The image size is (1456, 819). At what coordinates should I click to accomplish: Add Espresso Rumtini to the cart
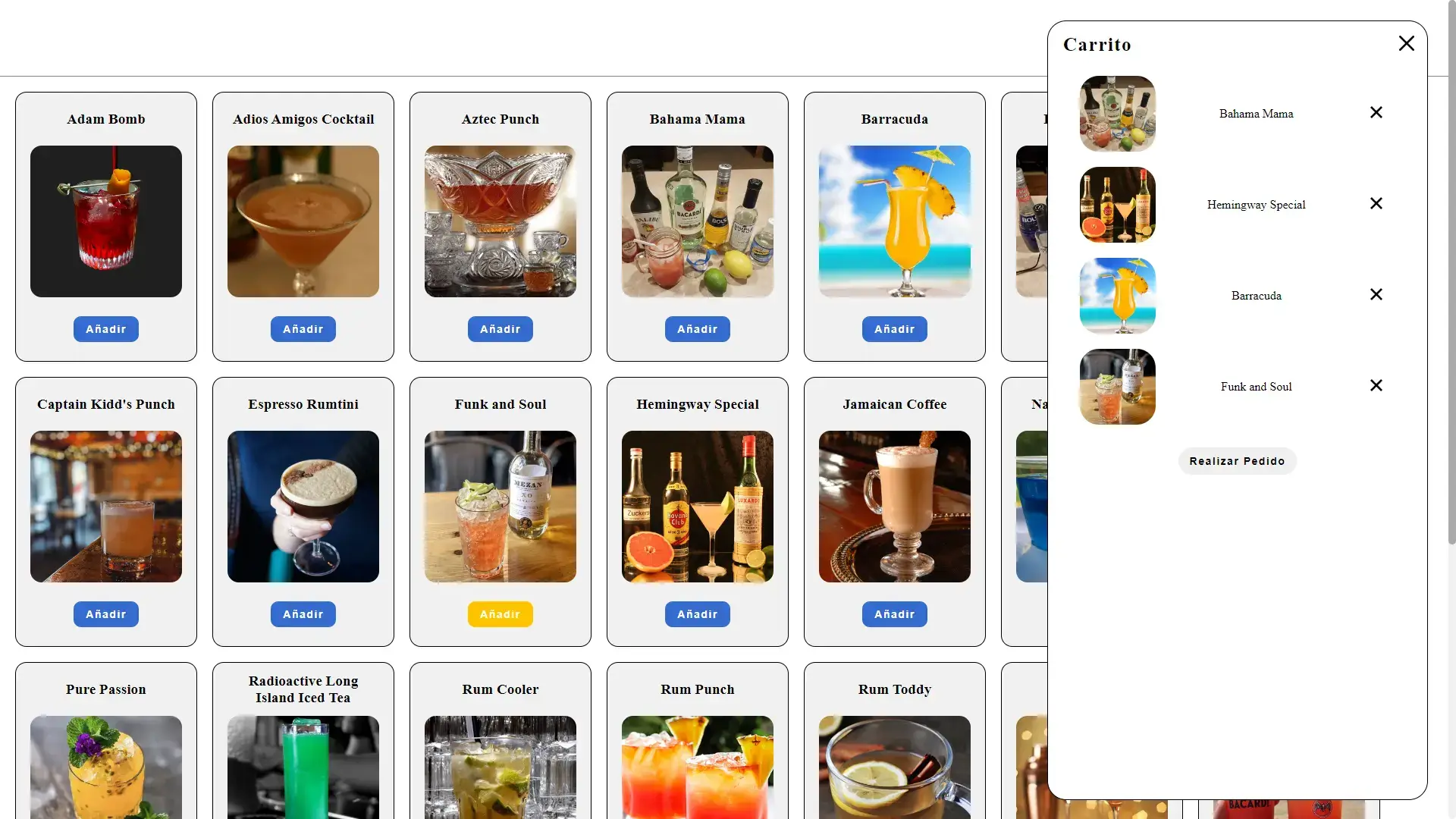[303, 614]
